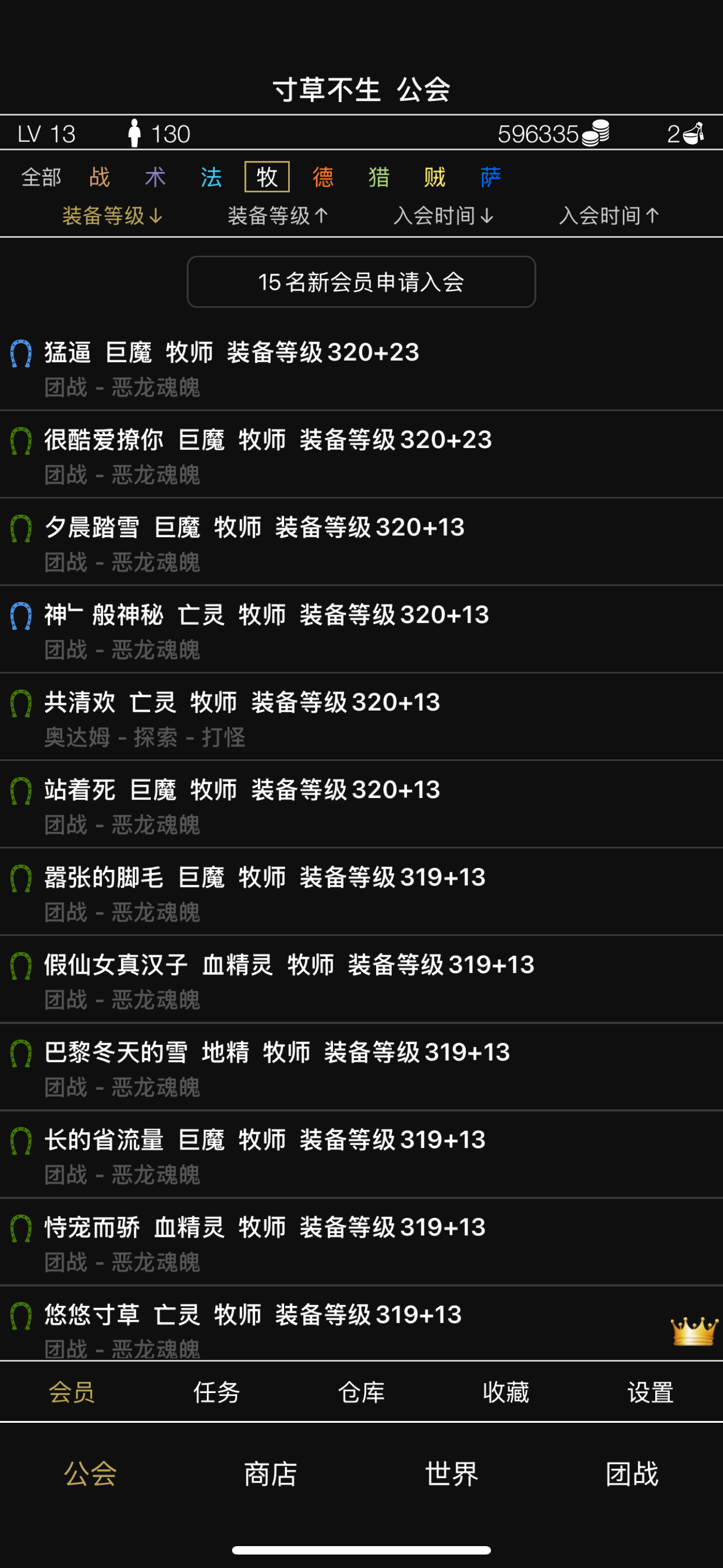723x1568 pixels.
Task: View member 共清欢's profile
Action: (x=361, y=717)
